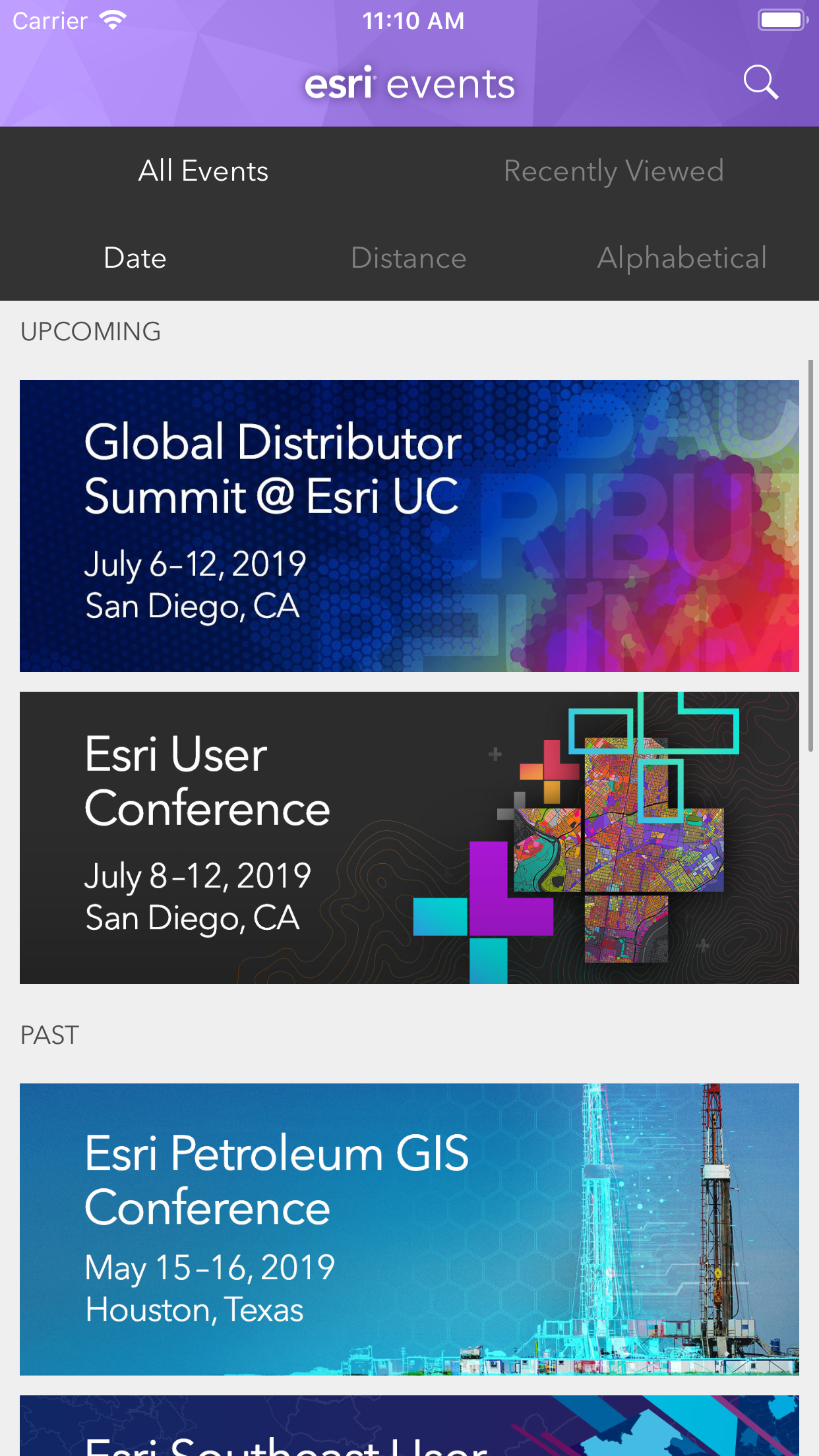This screenshot has height=1456, width=819.
Task: View the Esri Petroleum GIS Conference event
Action: [409, 1229]
